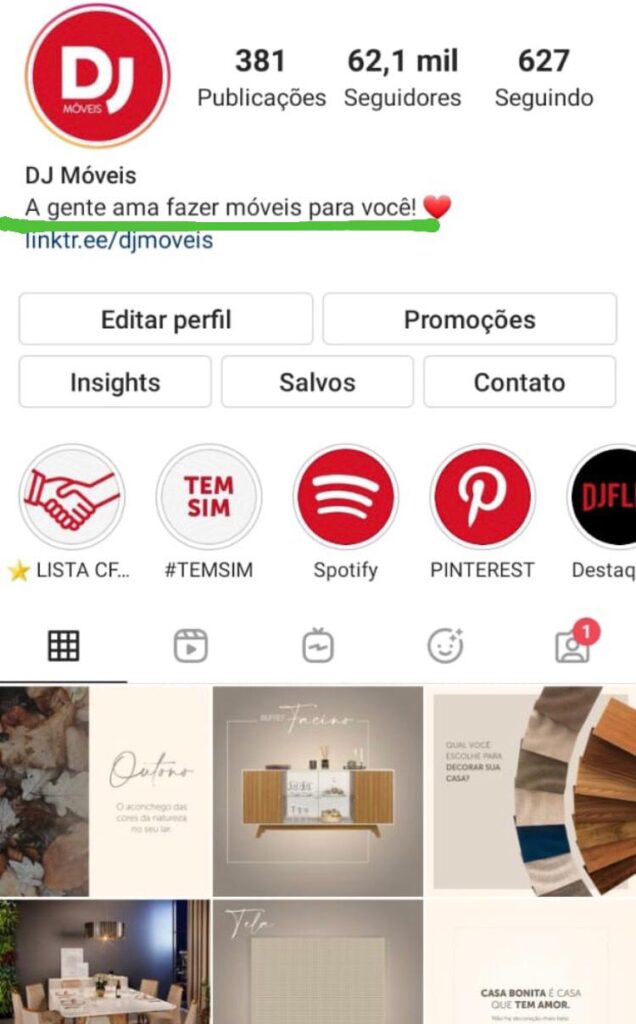Open Promoções
This screenshot has width=636, height=1024.
469,320
